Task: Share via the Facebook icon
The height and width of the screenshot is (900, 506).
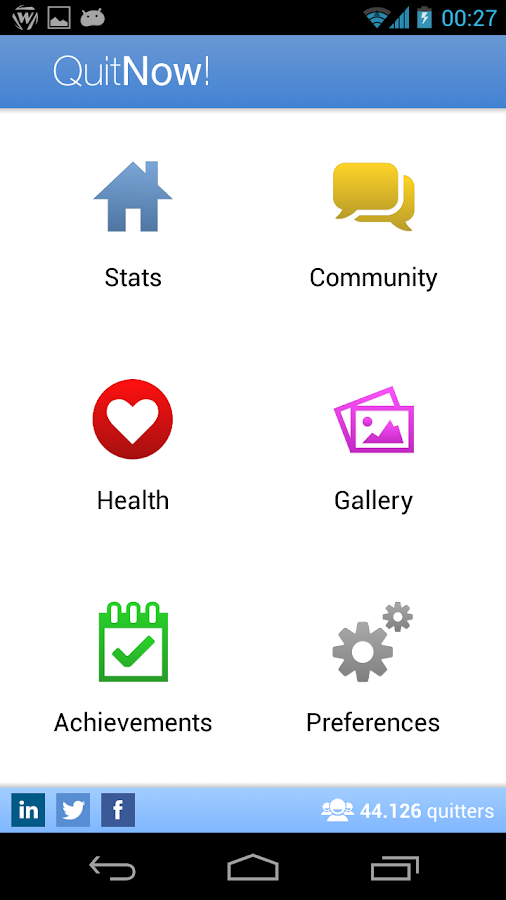Action: [x=118, y=810]
